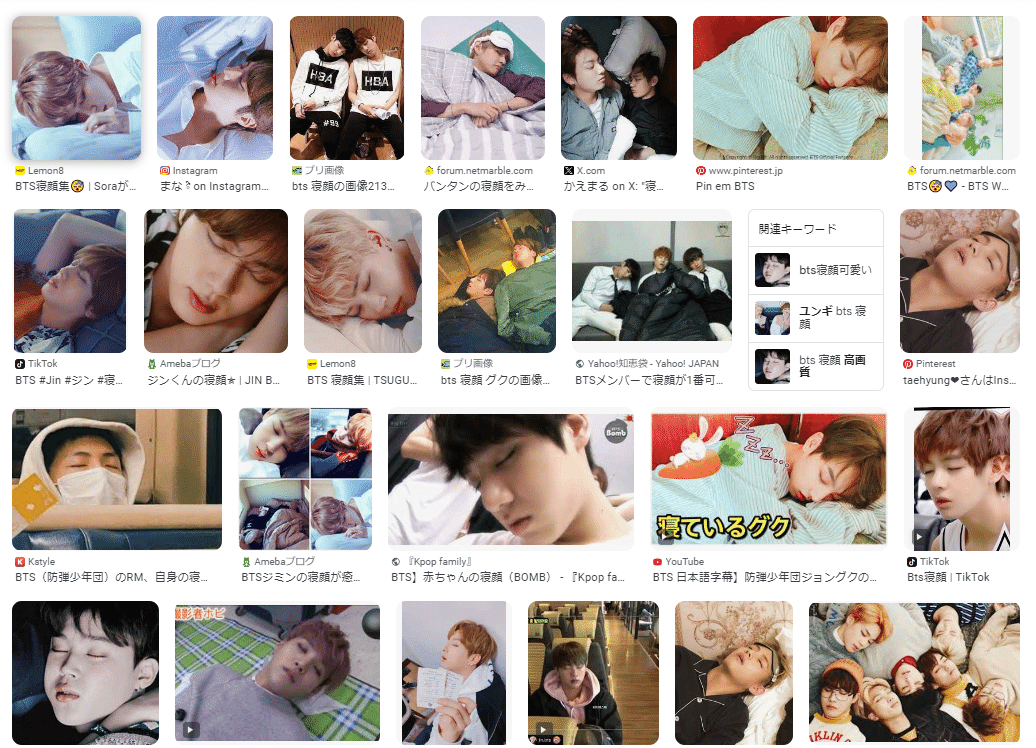1036x748 pixels.
Task: Open the TikTok BTS #Jin result
Action: (x=70, y=281)
